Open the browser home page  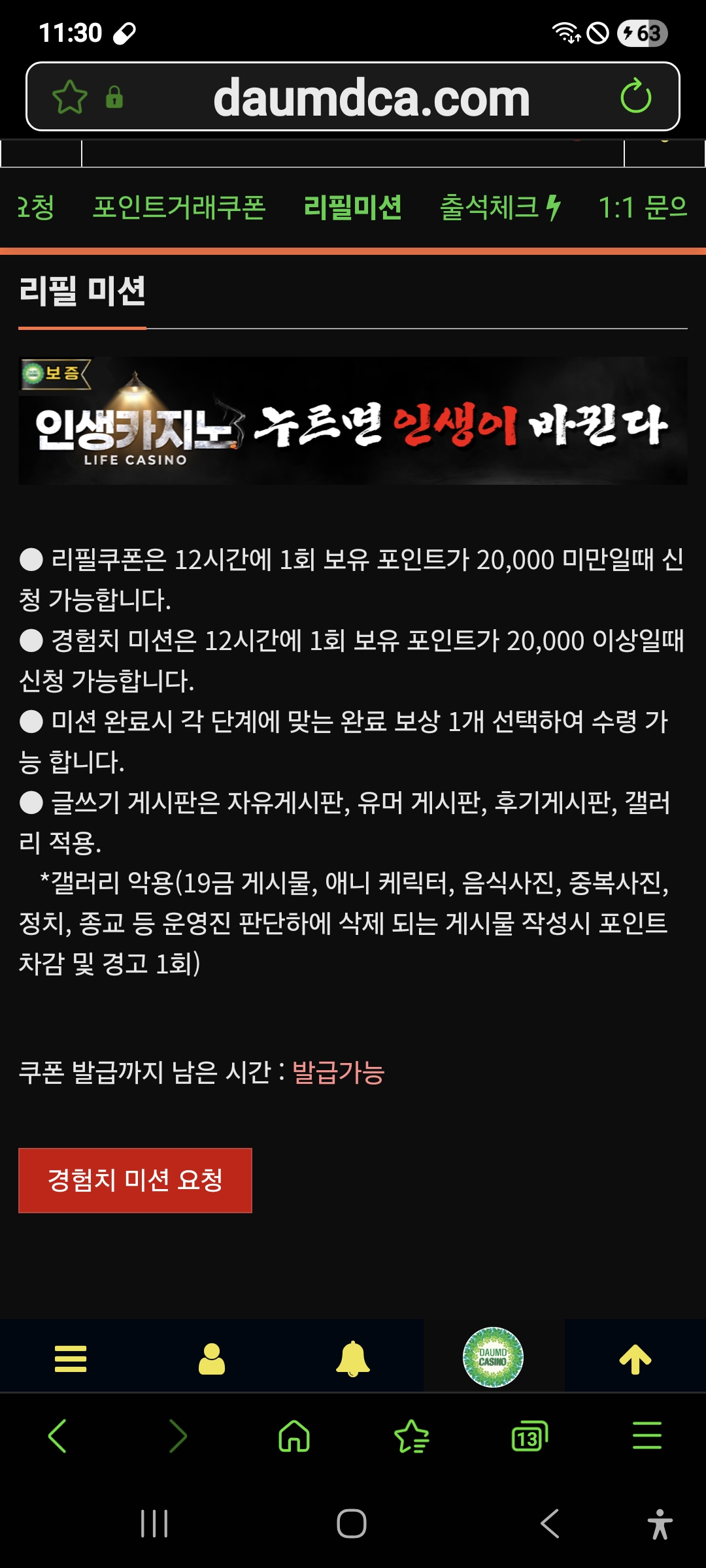[x=294, y=1436]
